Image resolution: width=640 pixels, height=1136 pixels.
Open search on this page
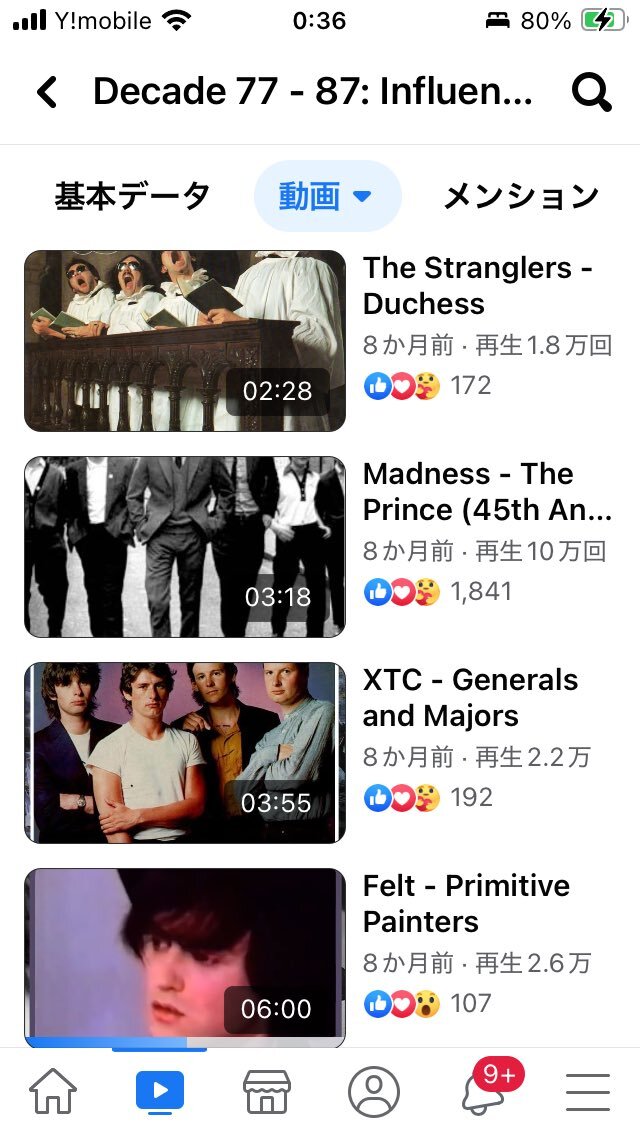591,93
